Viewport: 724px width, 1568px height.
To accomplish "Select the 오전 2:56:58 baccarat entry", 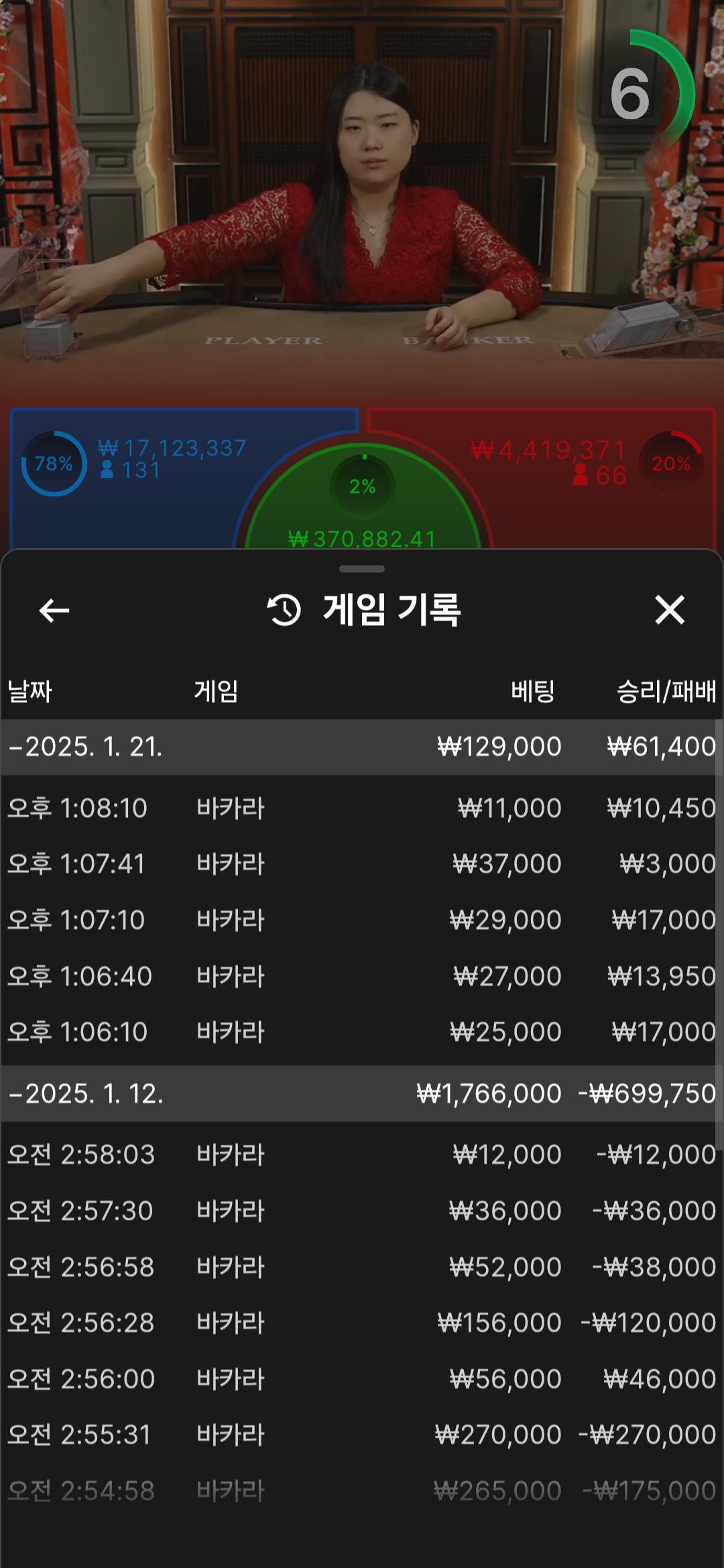I will [x=362, y=1267].
